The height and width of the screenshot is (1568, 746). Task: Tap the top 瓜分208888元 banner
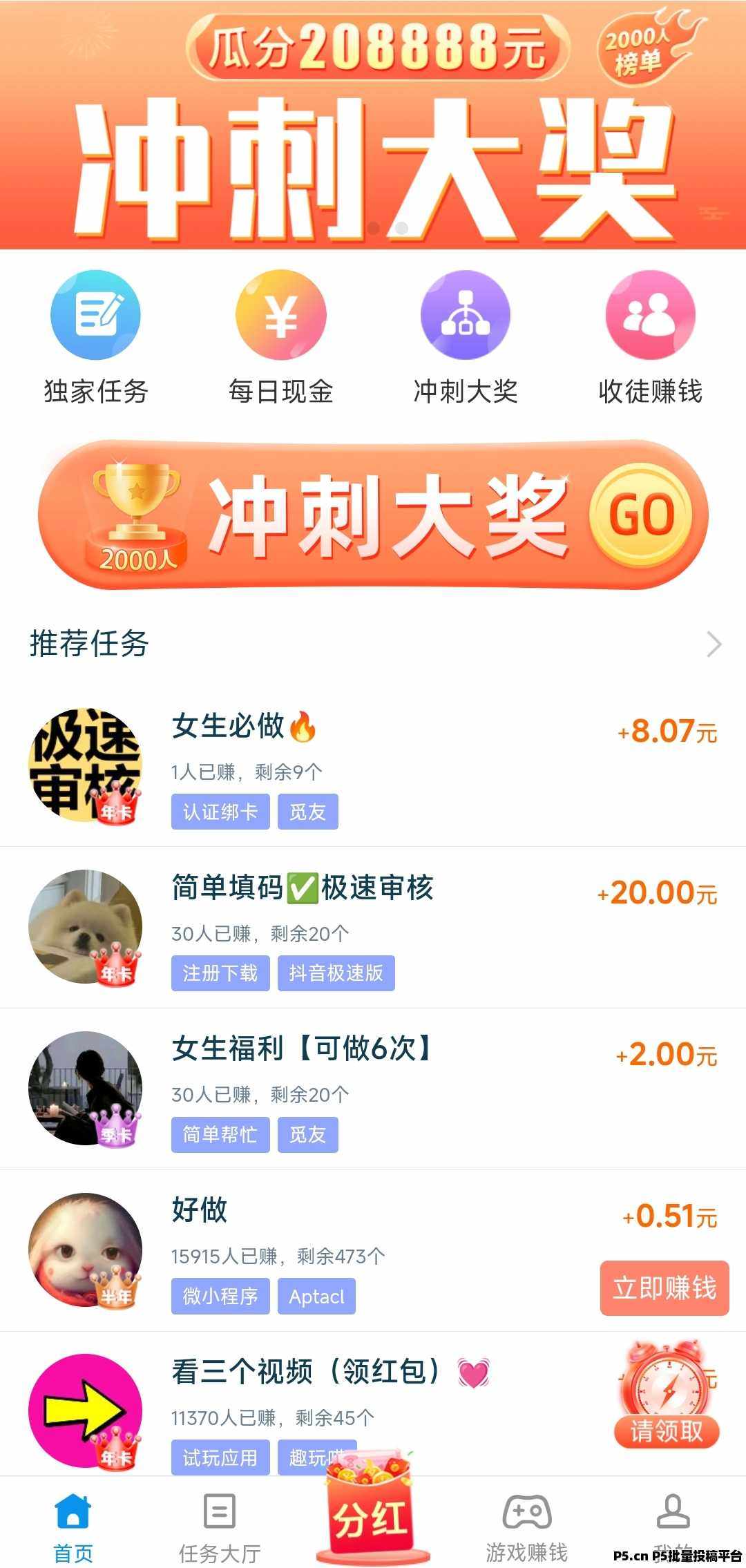[373, 124]
